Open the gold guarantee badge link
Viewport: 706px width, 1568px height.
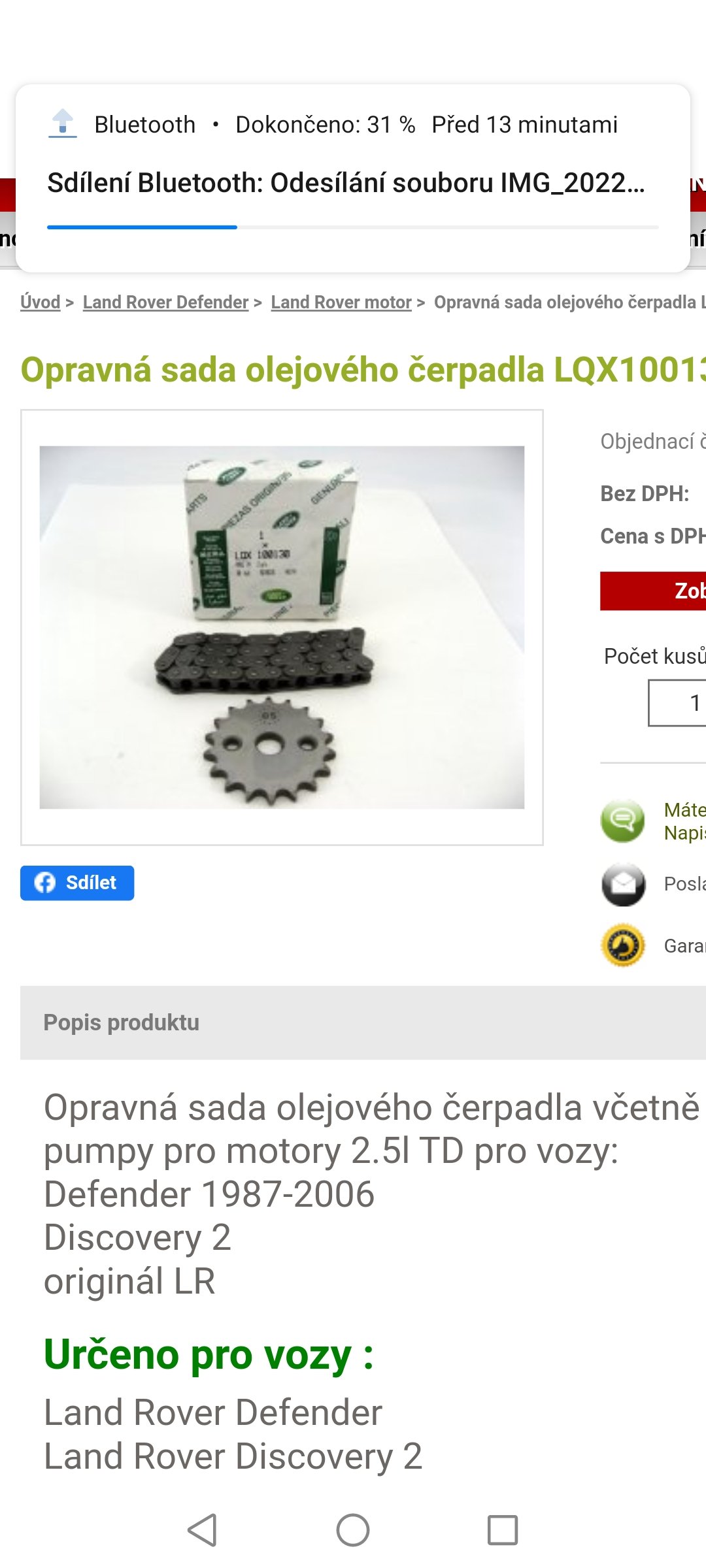623,945
